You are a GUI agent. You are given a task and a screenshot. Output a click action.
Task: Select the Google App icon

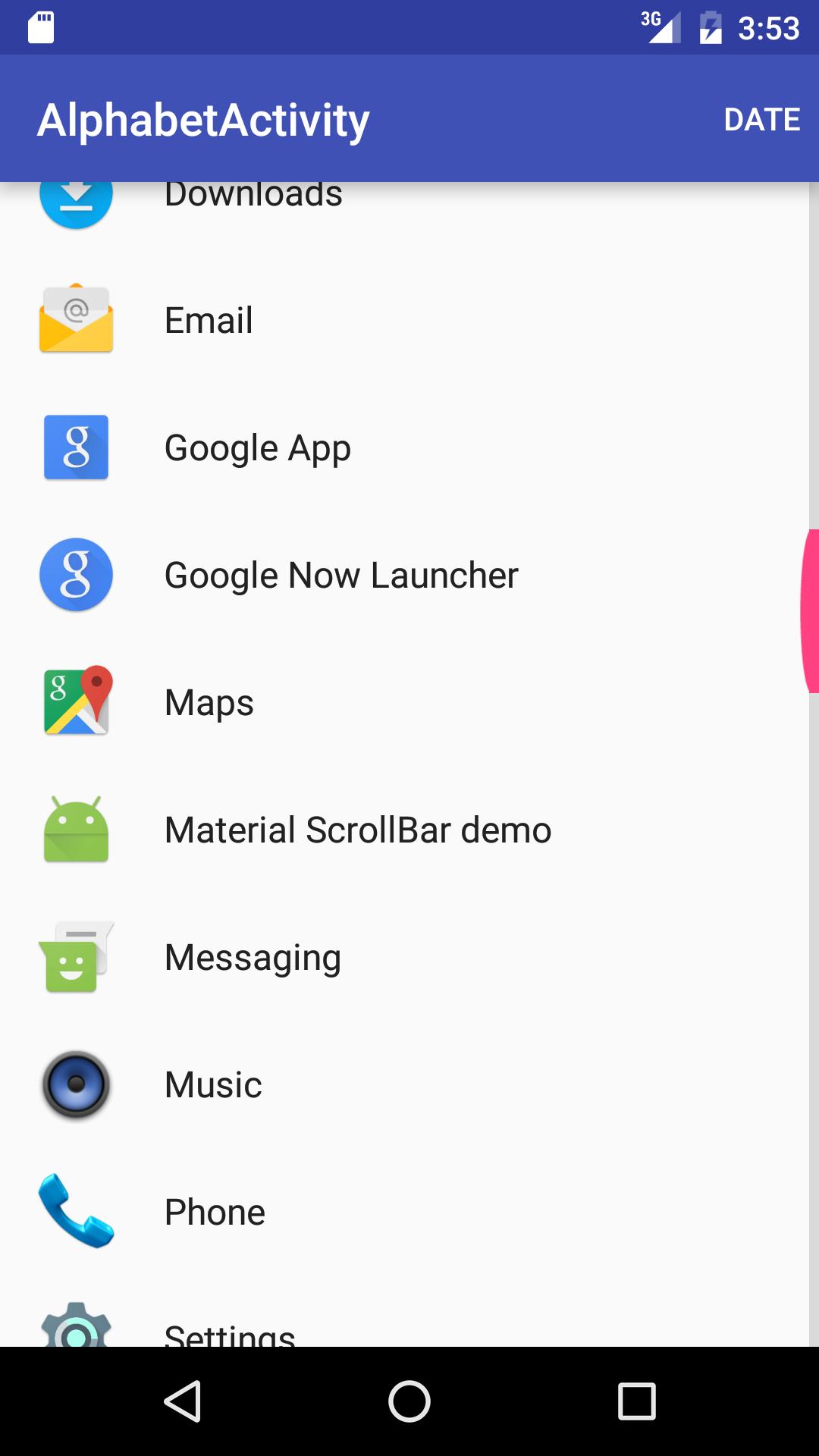75,447
